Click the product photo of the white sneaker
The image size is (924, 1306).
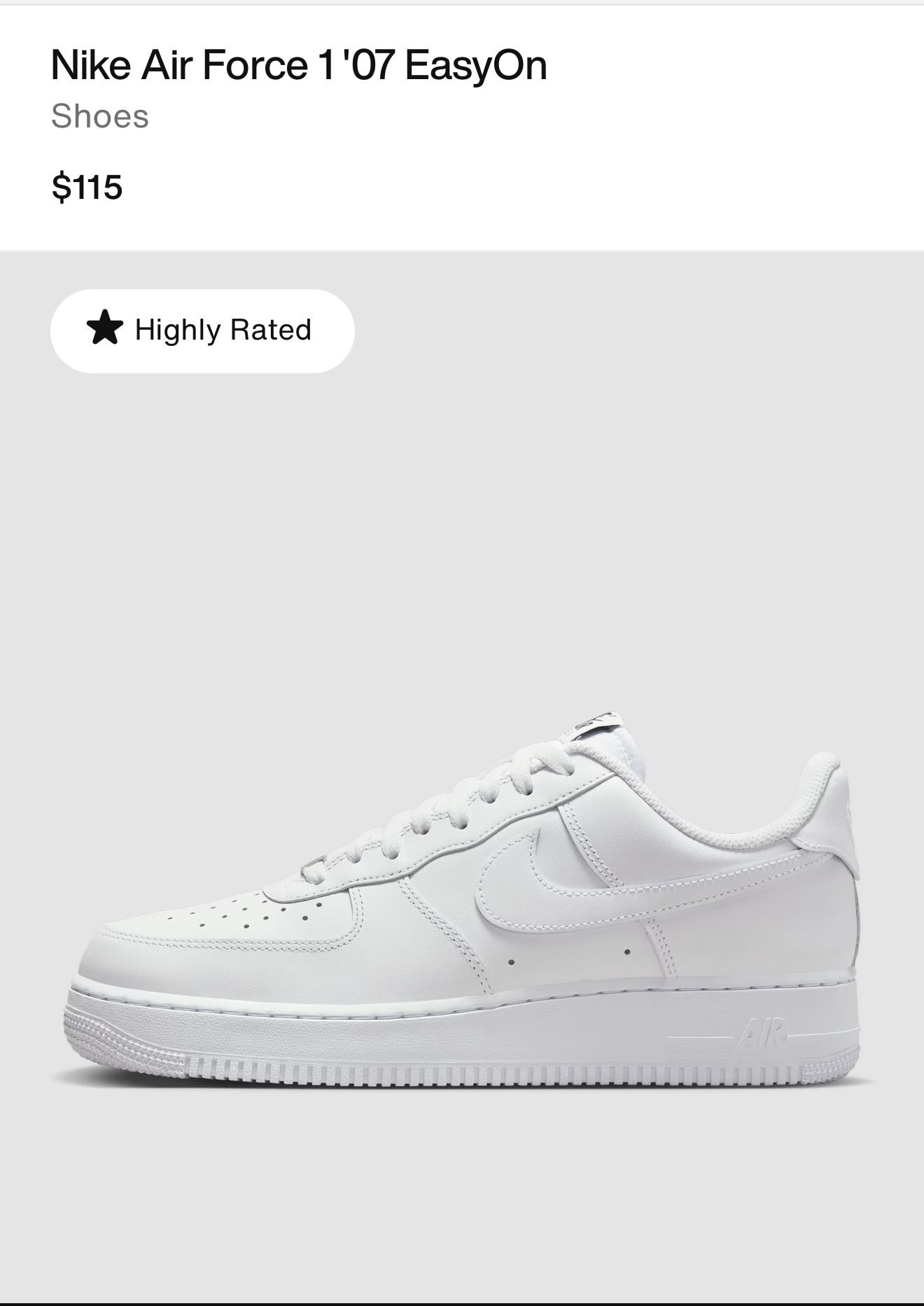pyautogui.click(x=462, y=910)
